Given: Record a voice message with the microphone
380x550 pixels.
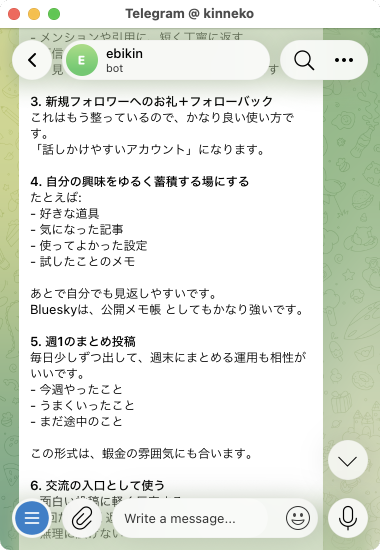Looking at the screenshot, I should point(348,518).
